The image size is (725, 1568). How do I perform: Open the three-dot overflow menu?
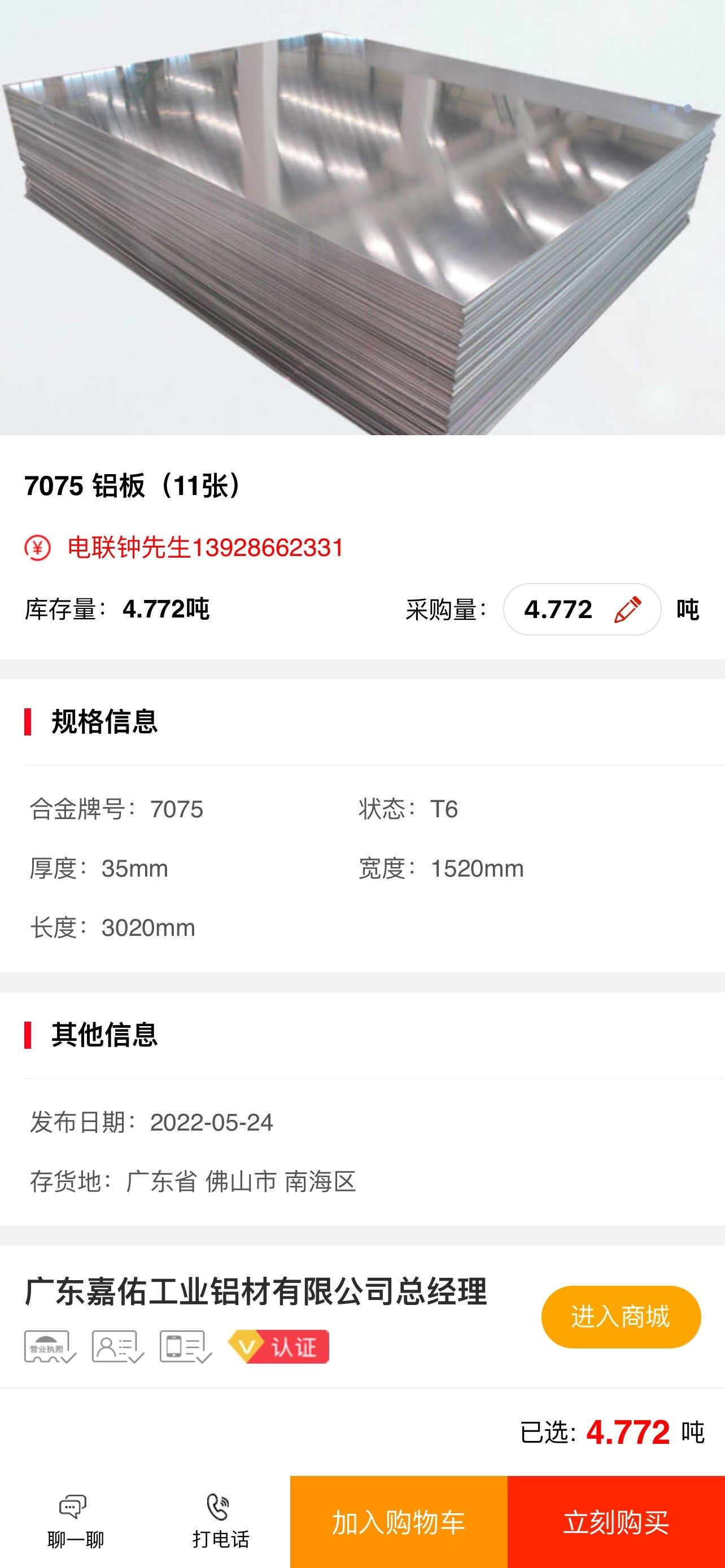pos(671,109)
